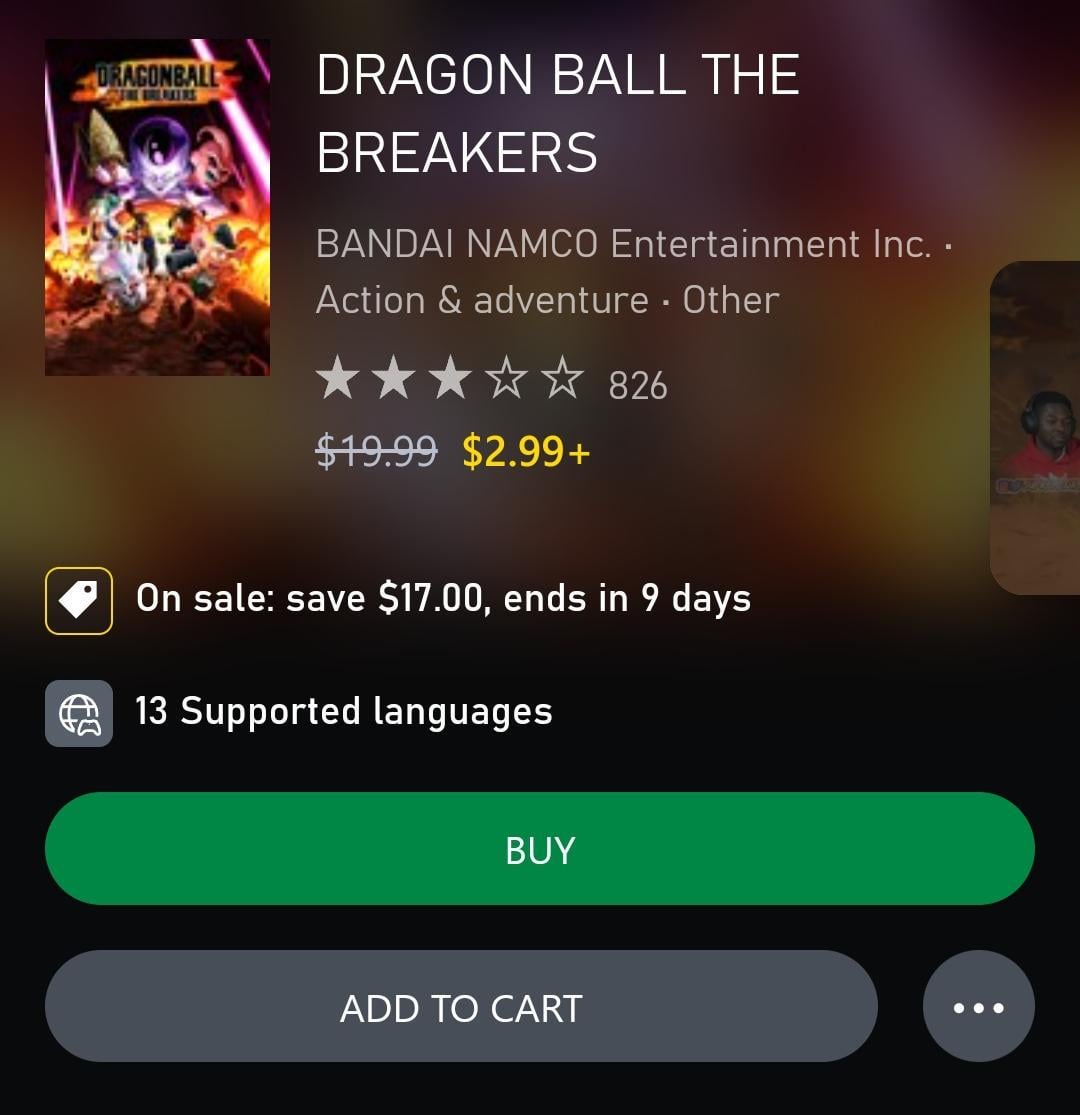Add the game to cart

[x=461, y=1007]
